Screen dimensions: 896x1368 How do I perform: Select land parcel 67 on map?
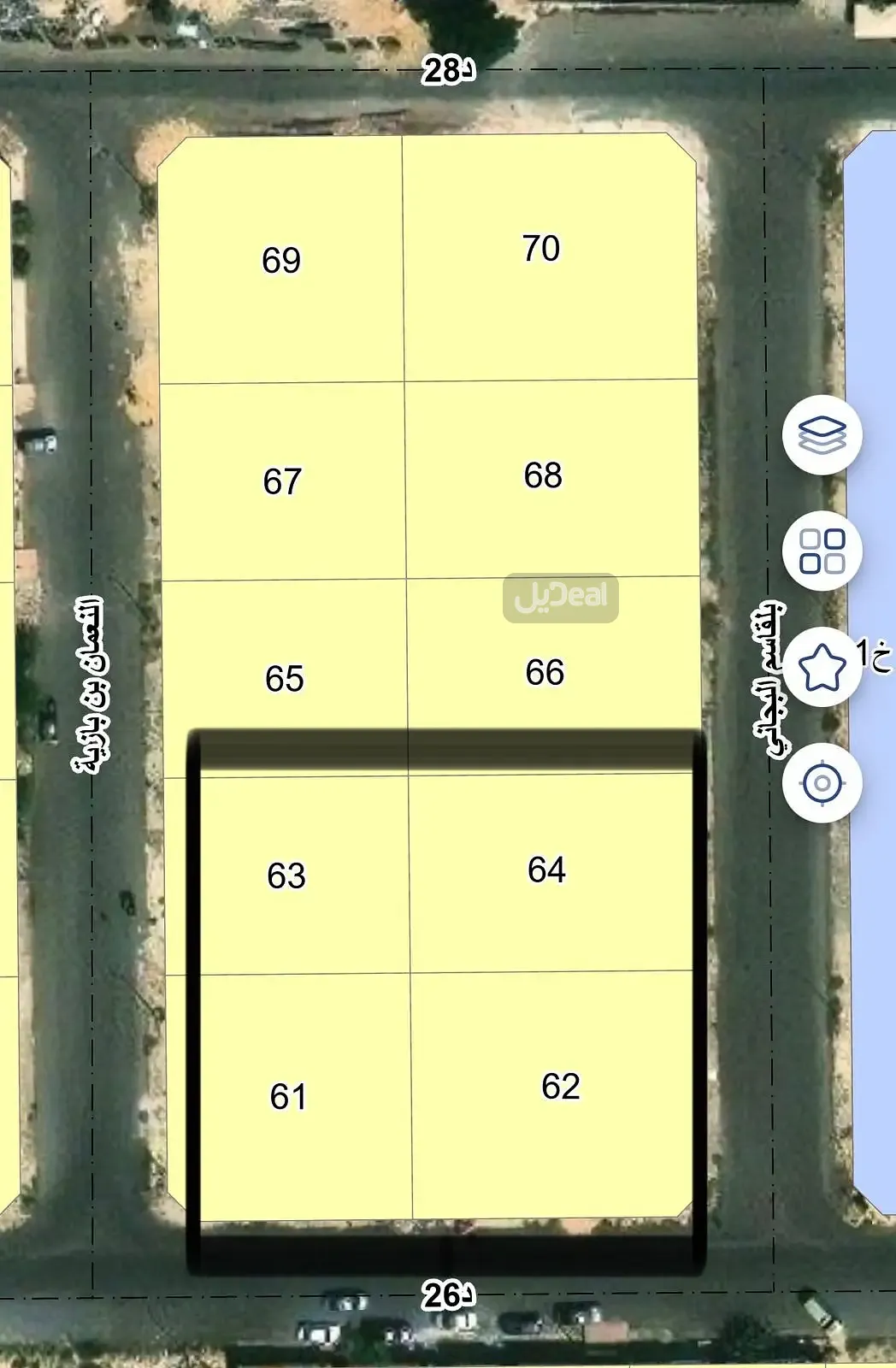[x=282, y=481]
